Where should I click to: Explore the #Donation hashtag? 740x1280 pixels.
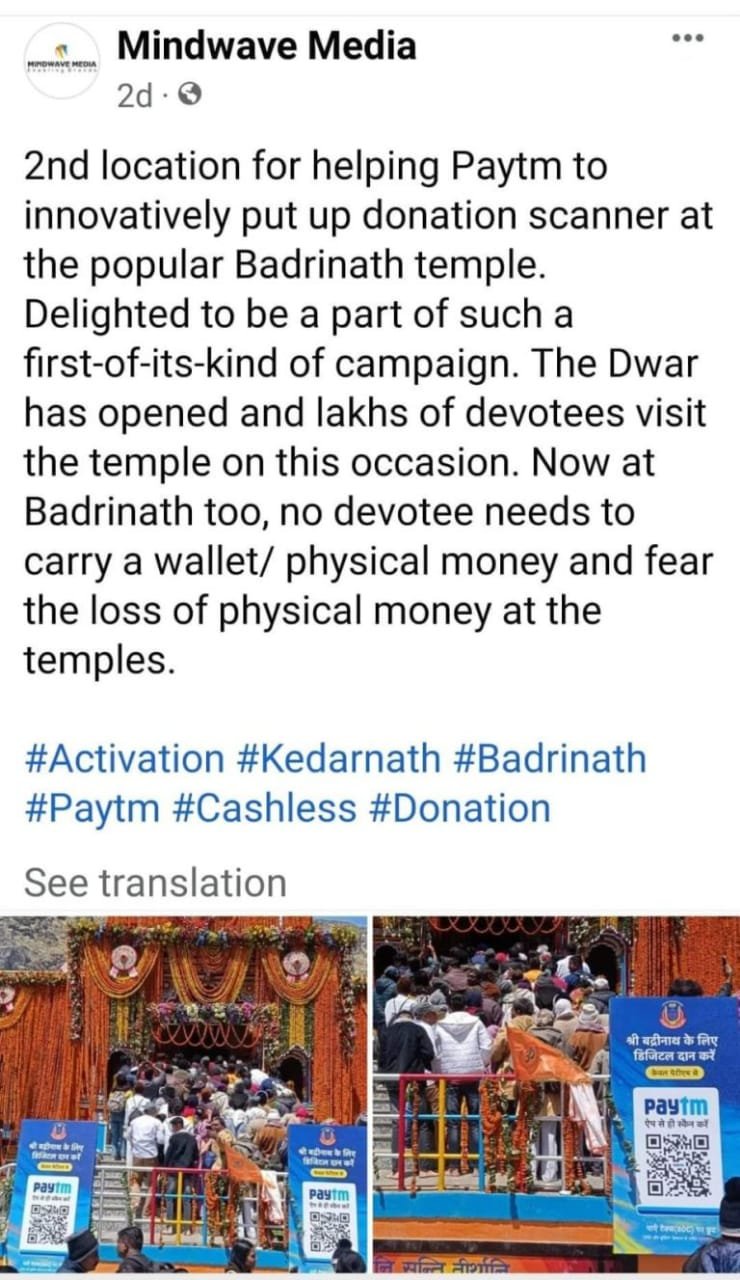pyautogui.click(x=460, y=808)
